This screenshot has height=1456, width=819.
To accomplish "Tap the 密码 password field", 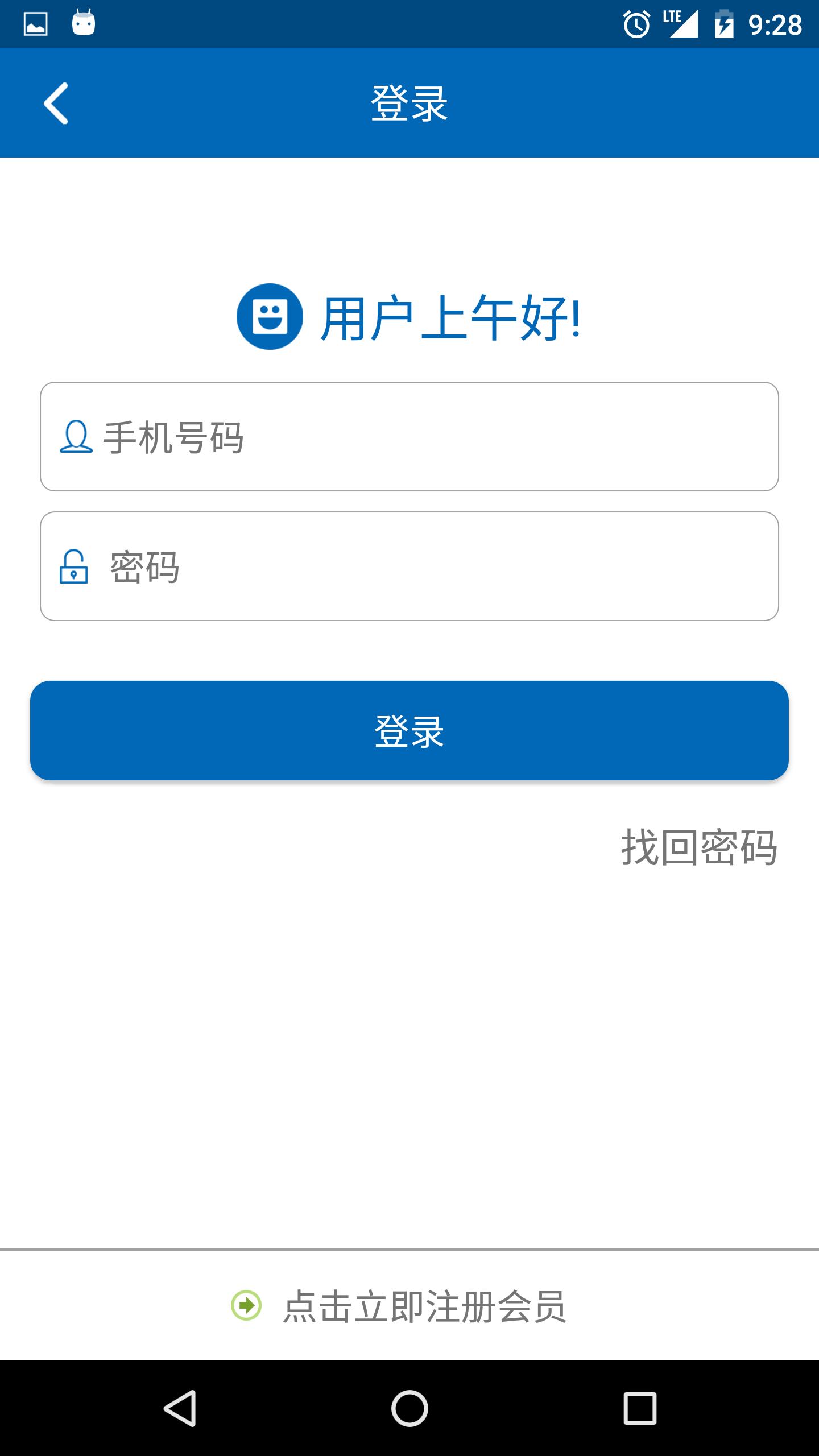I will click(409, 566).
